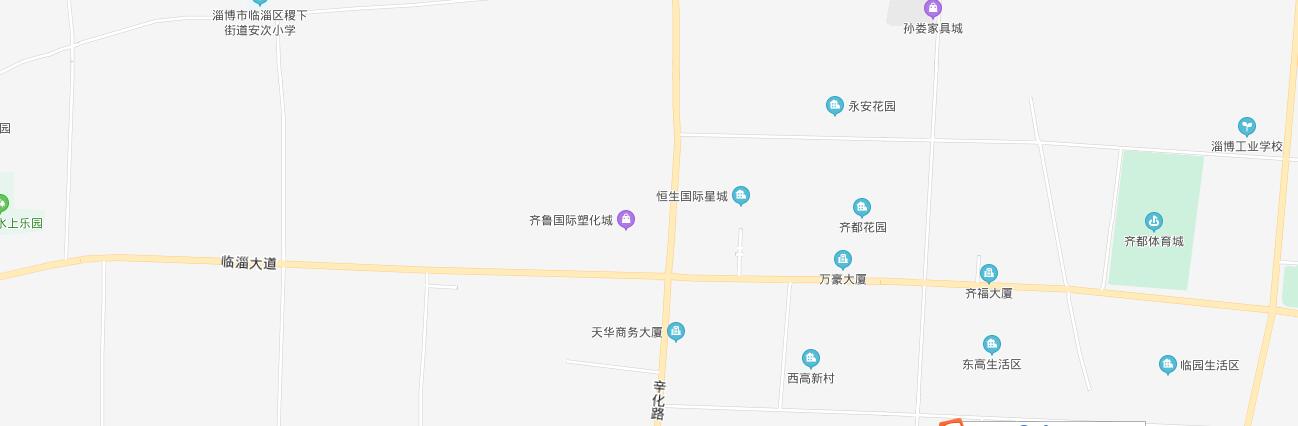The height and width of the screenshot is (426, 1298).
Task: Select the 临园生活区 marker
Action: [1167, 365]
